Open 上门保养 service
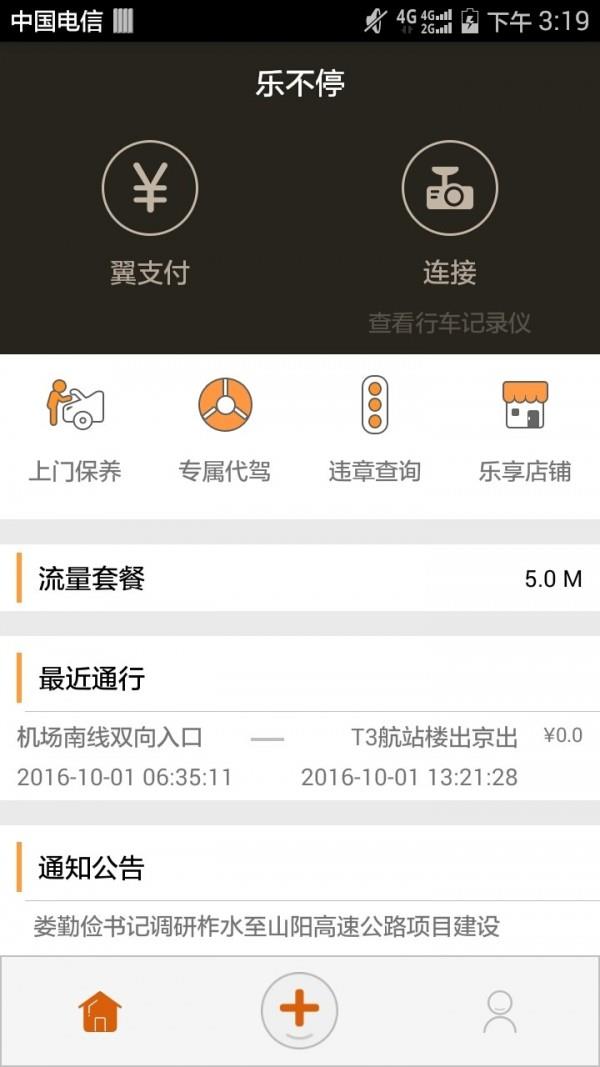The width and height of the screenshot is (600, 1067). click(75, 430)
